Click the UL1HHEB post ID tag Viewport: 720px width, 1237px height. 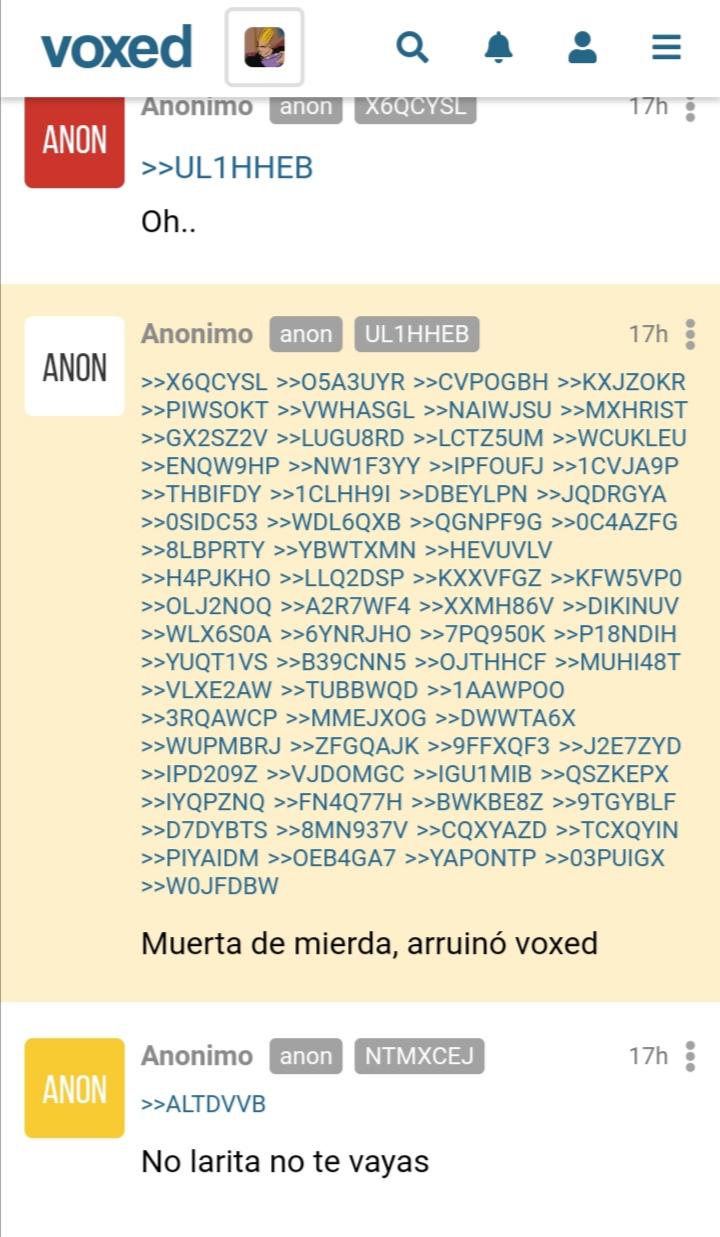coord(417,334)
